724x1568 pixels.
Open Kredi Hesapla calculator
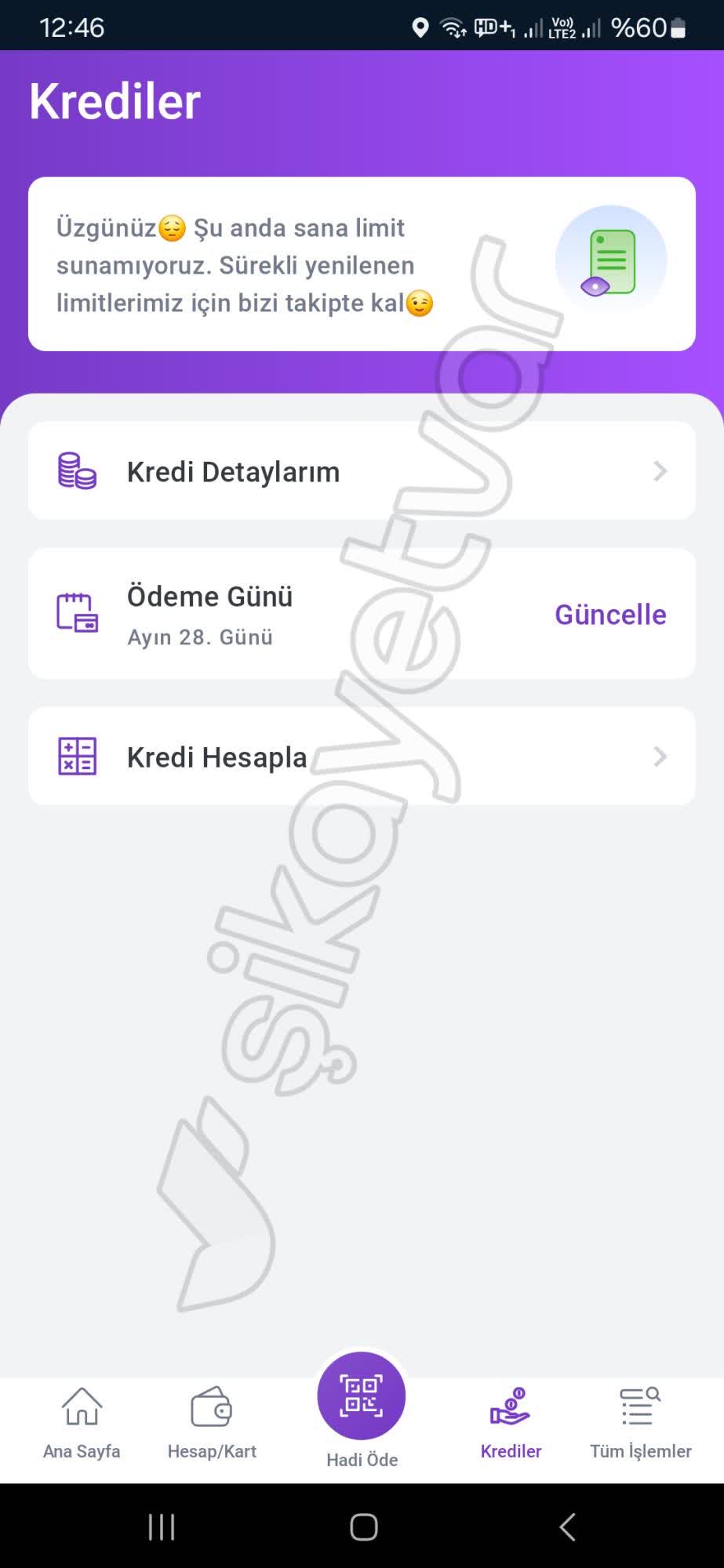pos(361,757)
